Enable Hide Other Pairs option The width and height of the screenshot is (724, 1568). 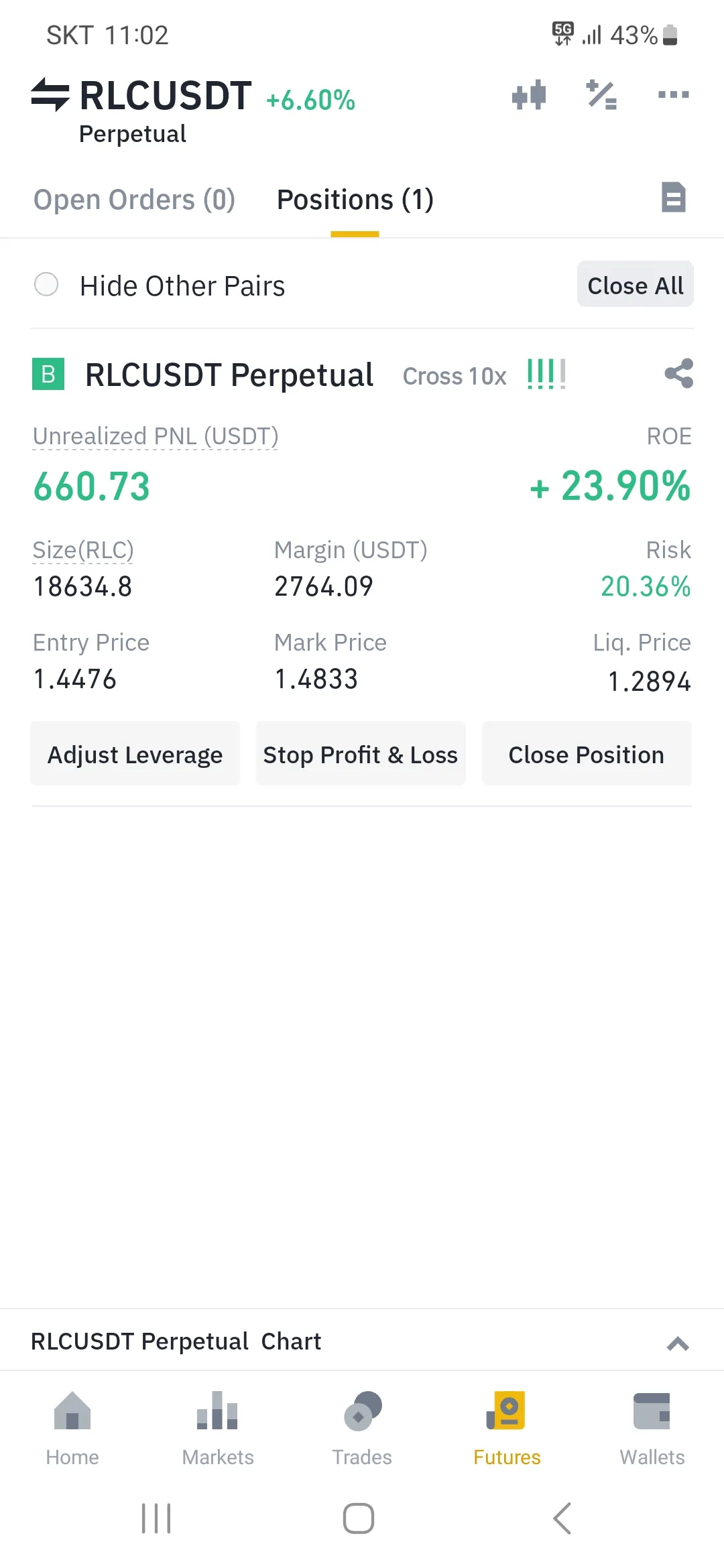(x=46, y=284)
